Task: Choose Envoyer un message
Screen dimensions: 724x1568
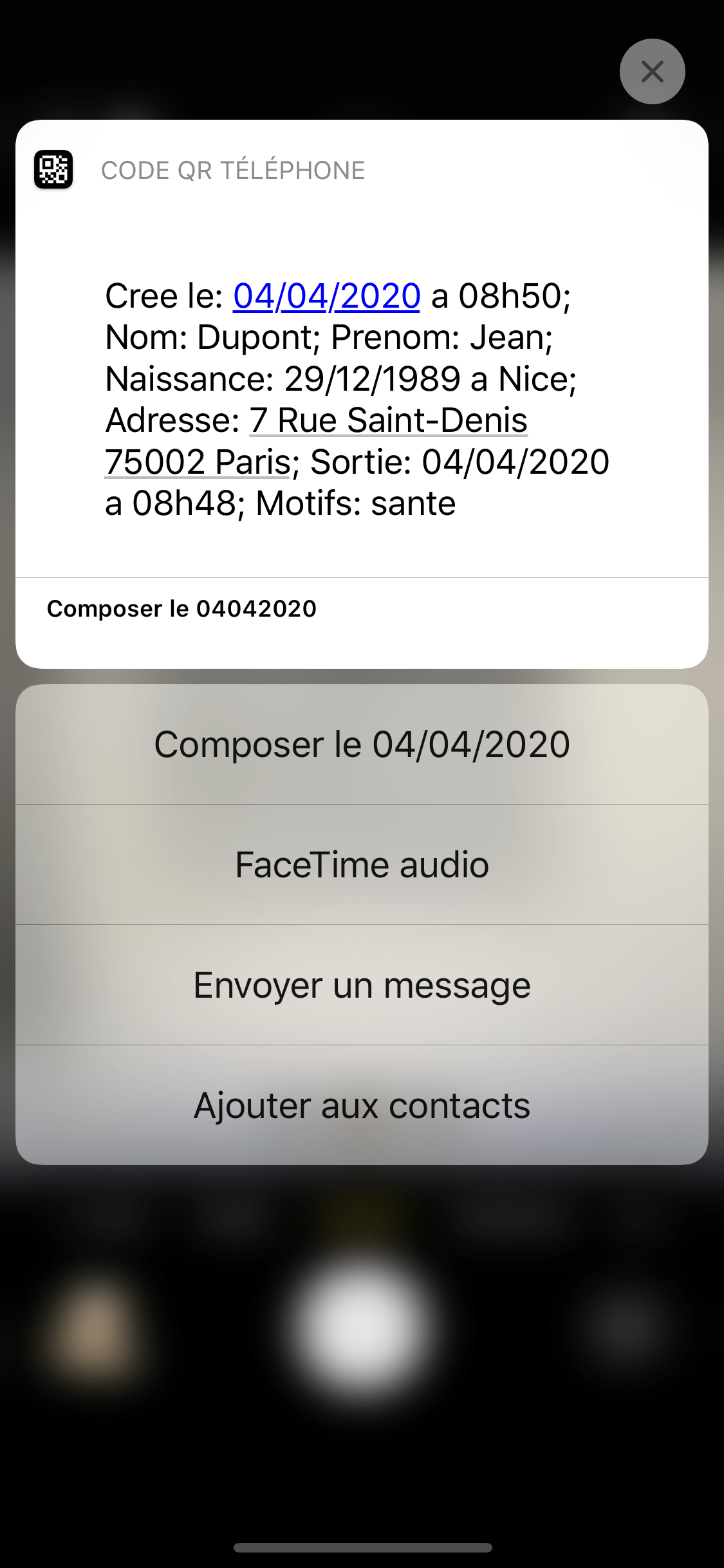Action: click(x=362, y=985)
